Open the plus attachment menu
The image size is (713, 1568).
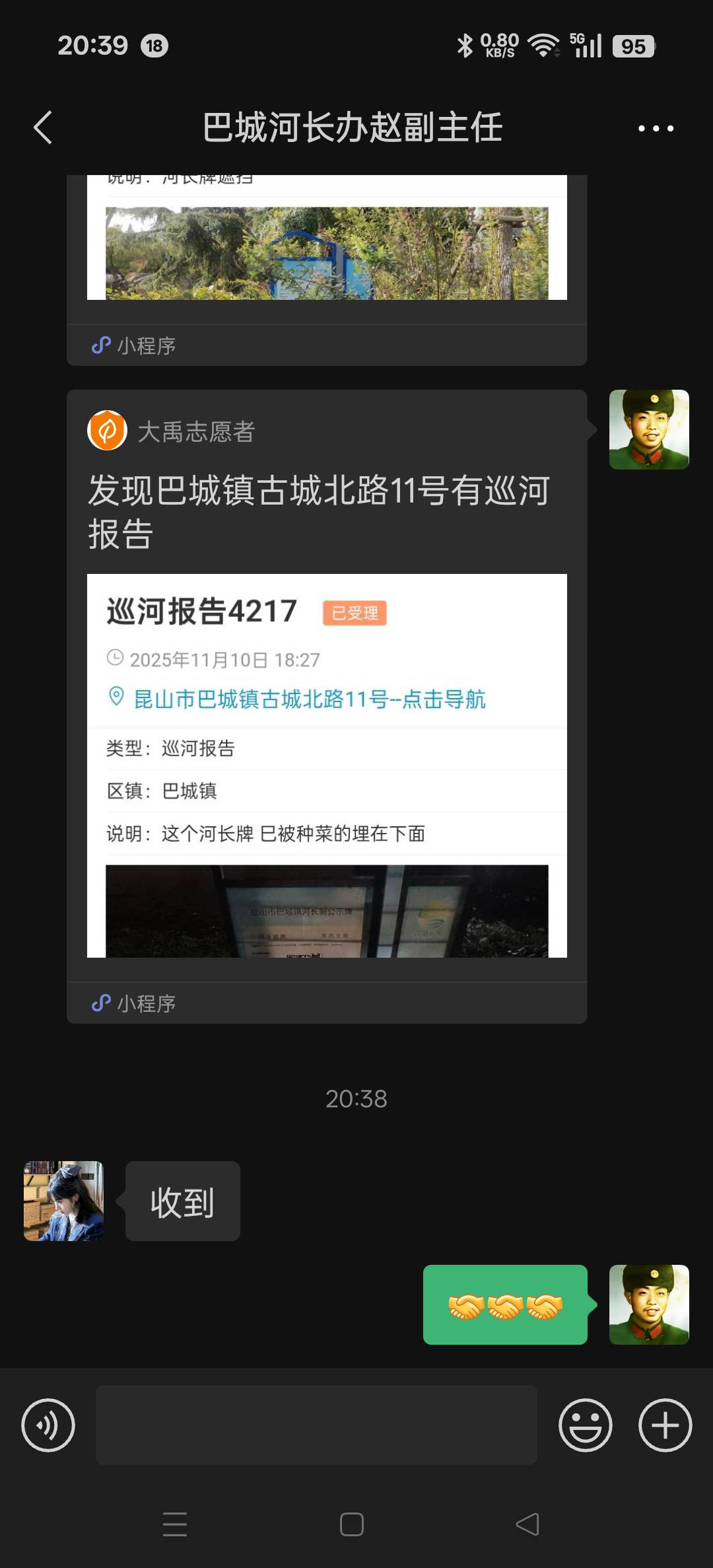point(665,1425)
